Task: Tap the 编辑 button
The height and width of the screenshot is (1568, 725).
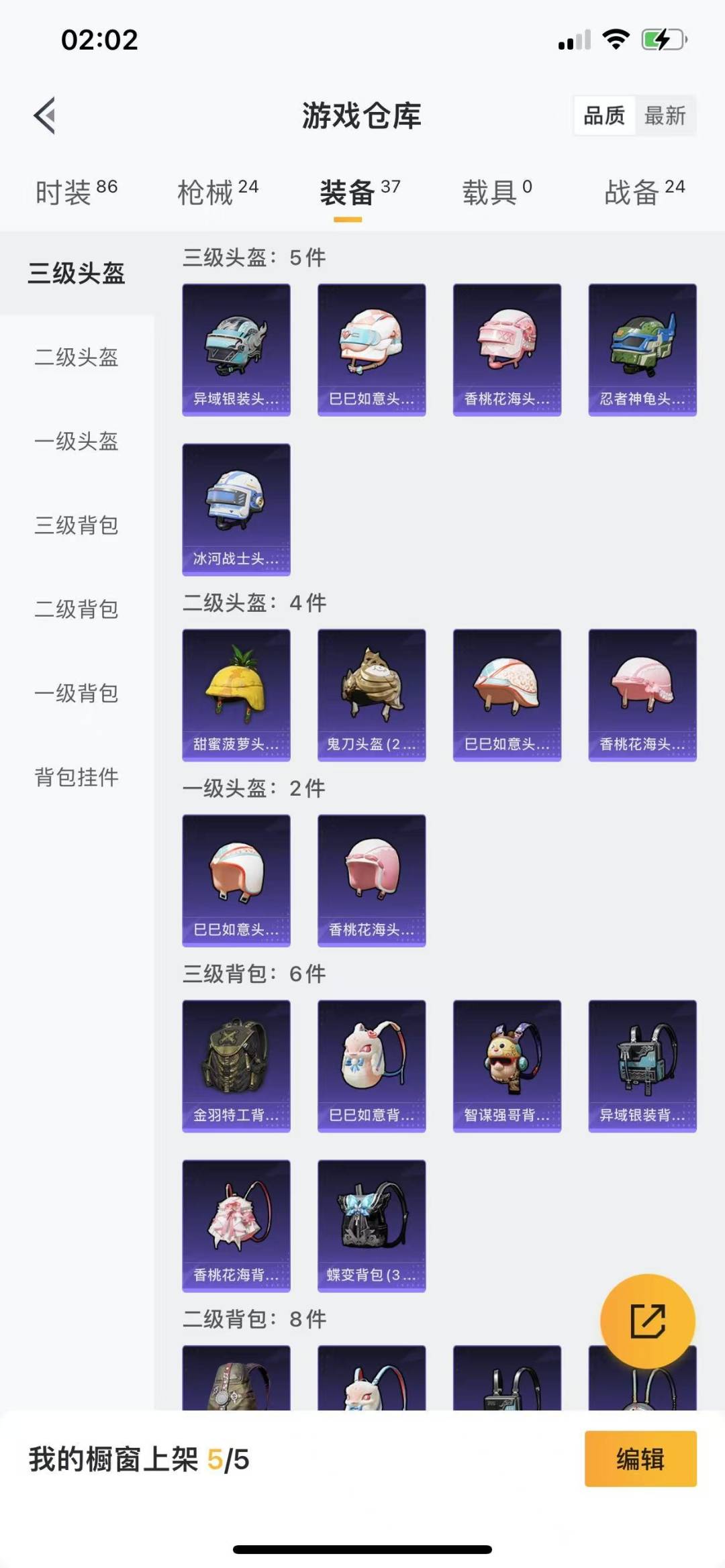Action: (x=640, y=1459)
